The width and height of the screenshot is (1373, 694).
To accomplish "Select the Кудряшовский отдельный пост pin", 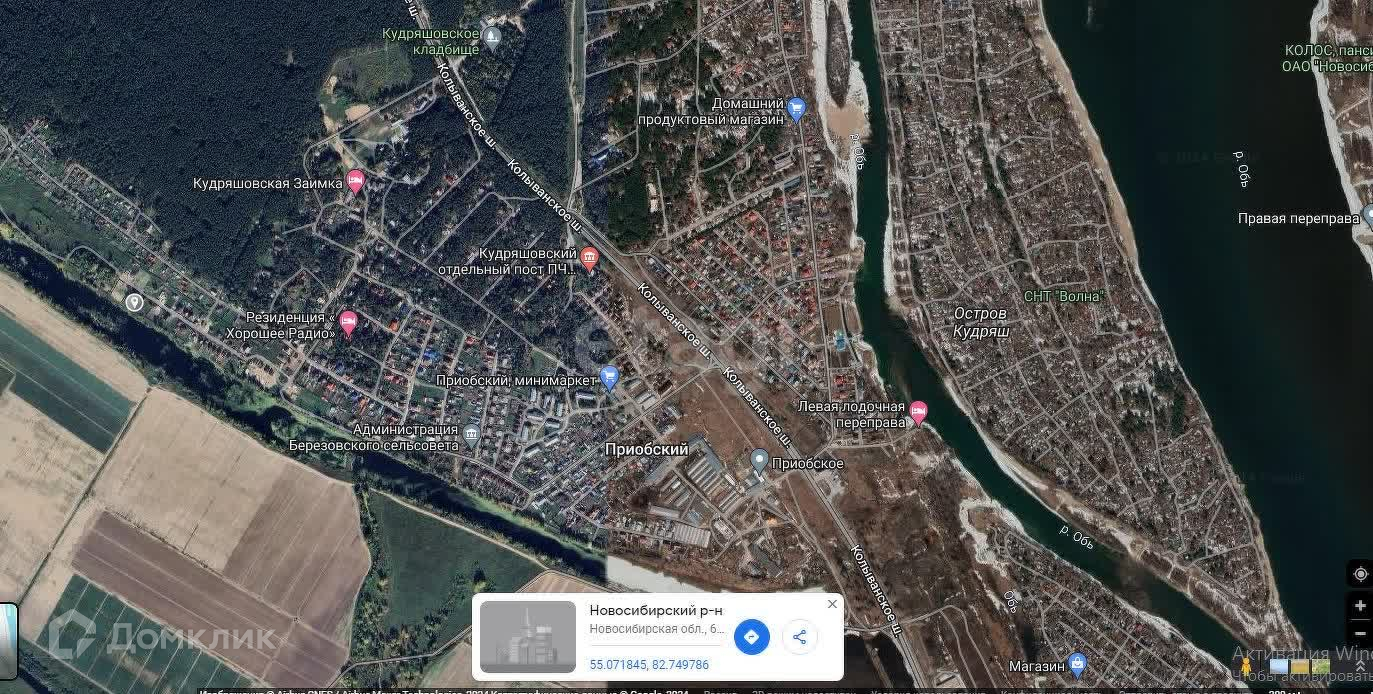I will [x=589, y=260].
